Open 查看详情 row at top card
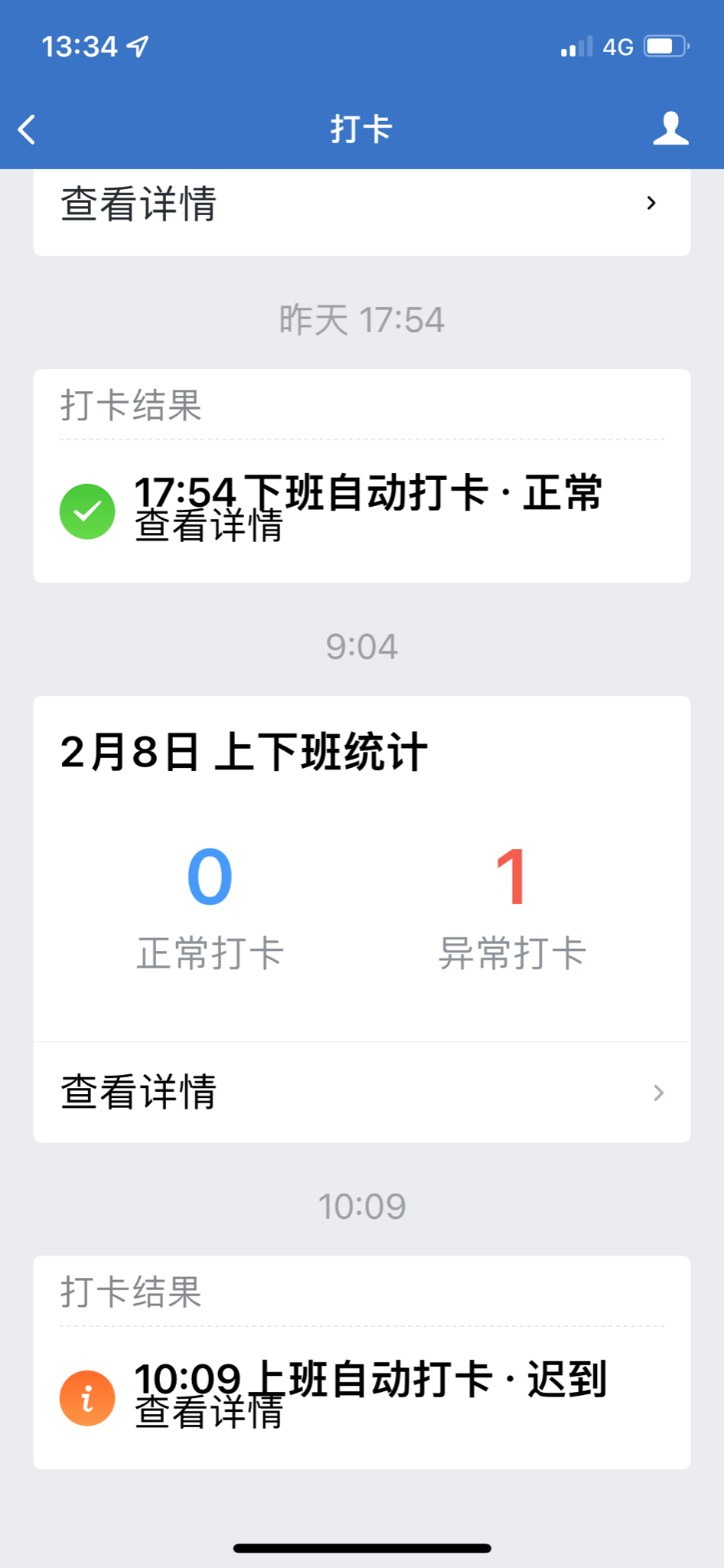This screenshot has height=1568, width=724. click(362, 204)
